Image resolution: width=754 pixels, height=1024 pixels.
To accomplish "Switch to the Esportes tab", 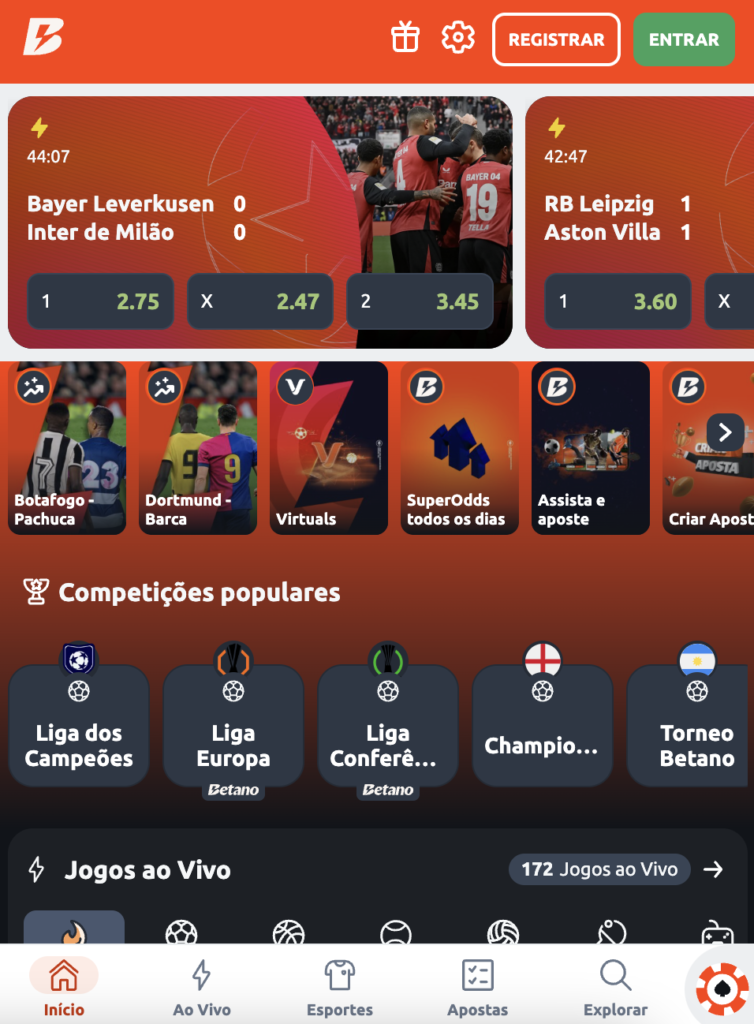I will pyautogui.click(x=340, y=988).
